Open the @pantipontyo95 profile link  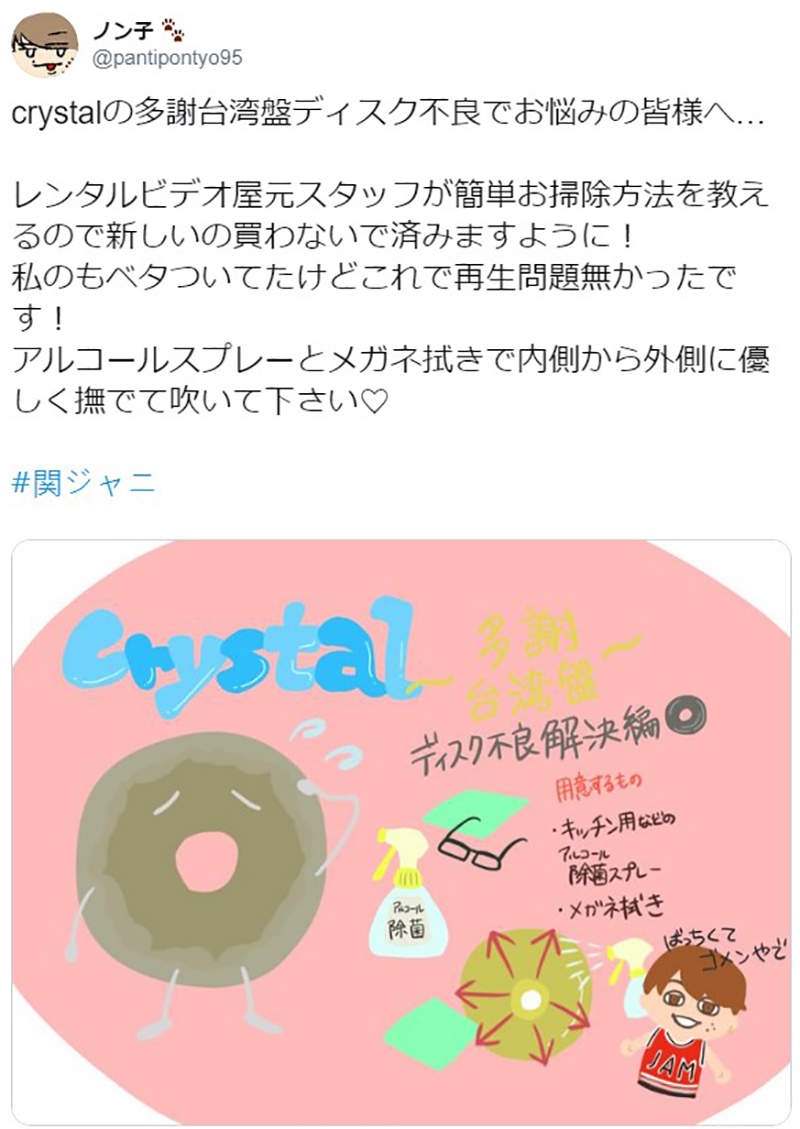click(x=167, y=59)
